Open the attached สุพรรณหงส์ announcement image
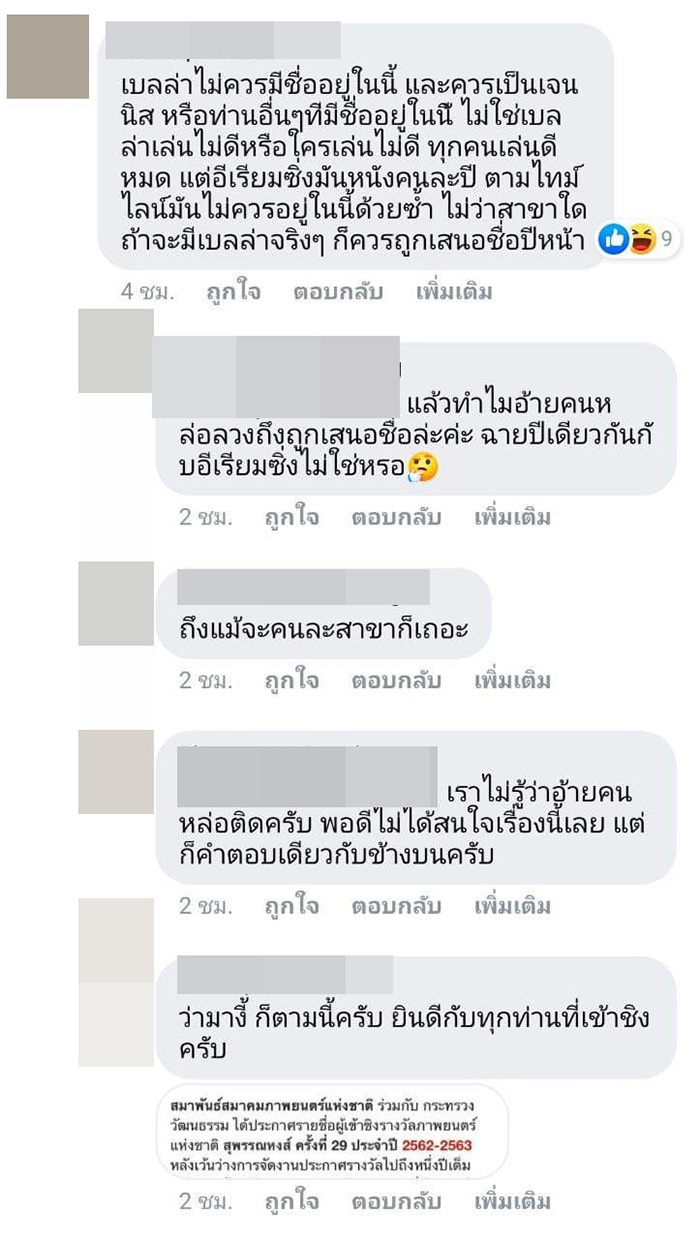Screen dimensions: 700x1239 tap(333, 1131)
